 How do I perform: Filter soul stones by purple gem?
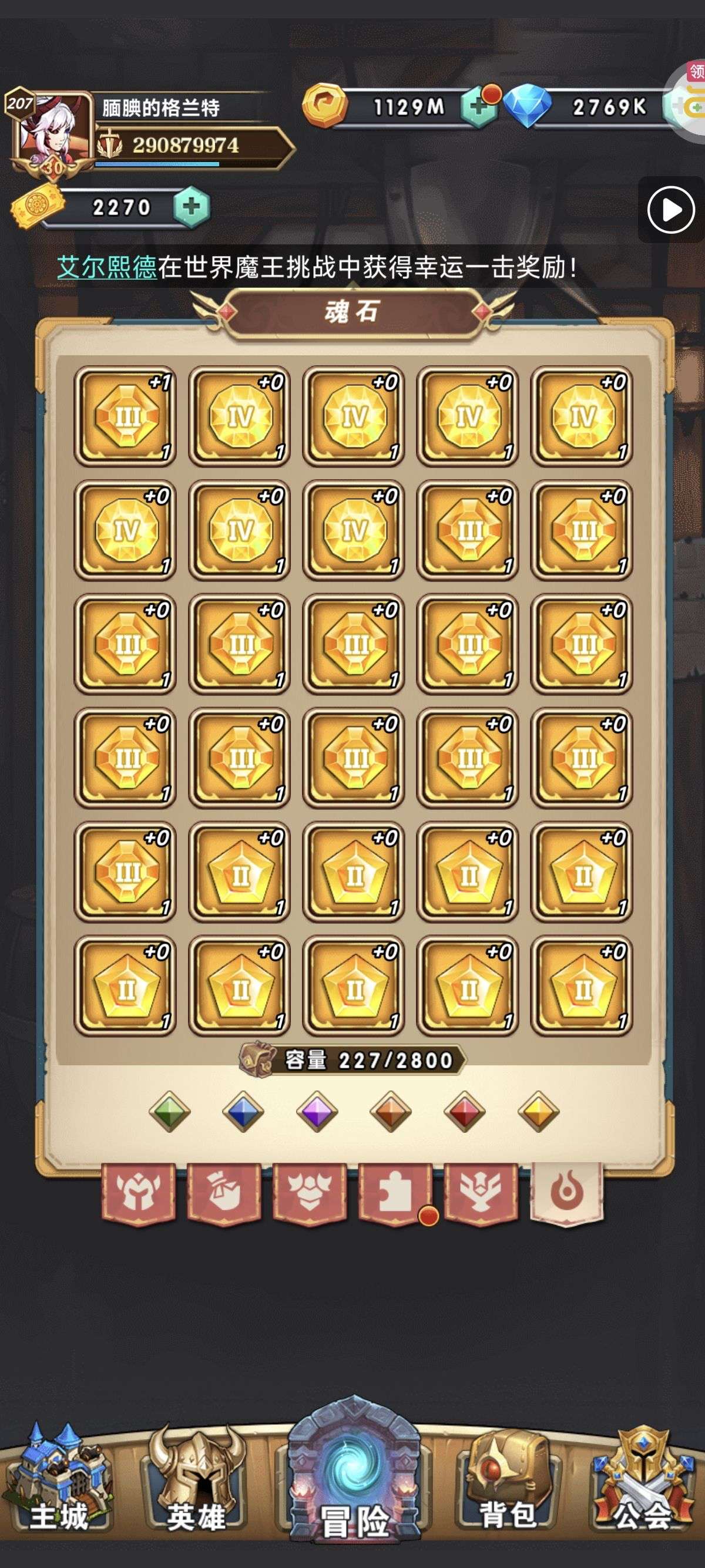pos(317,1112)
